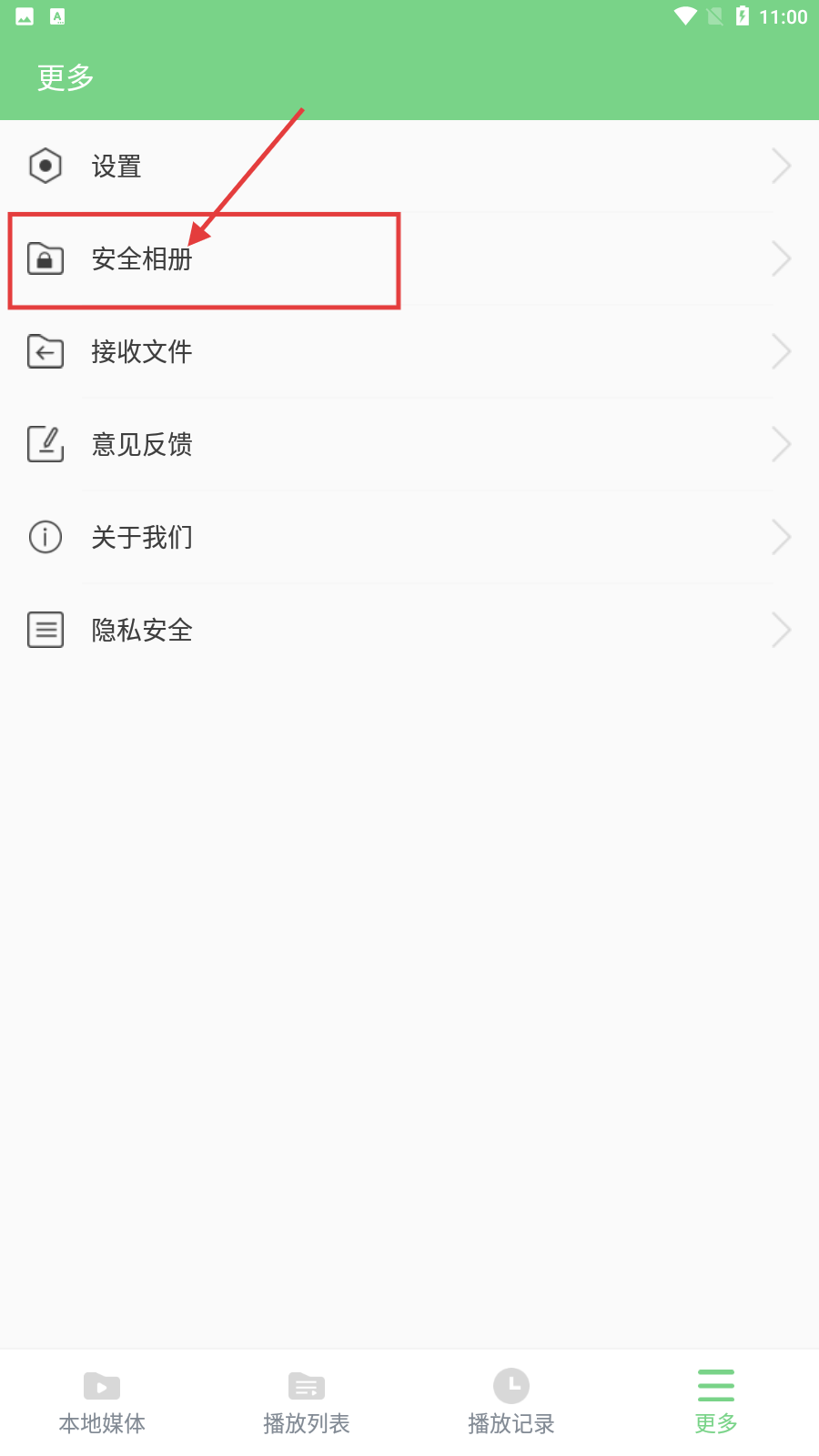Screen dimensions: 819x1456
Task: Open 安全相册 secure album
Action: click(409, 259)
